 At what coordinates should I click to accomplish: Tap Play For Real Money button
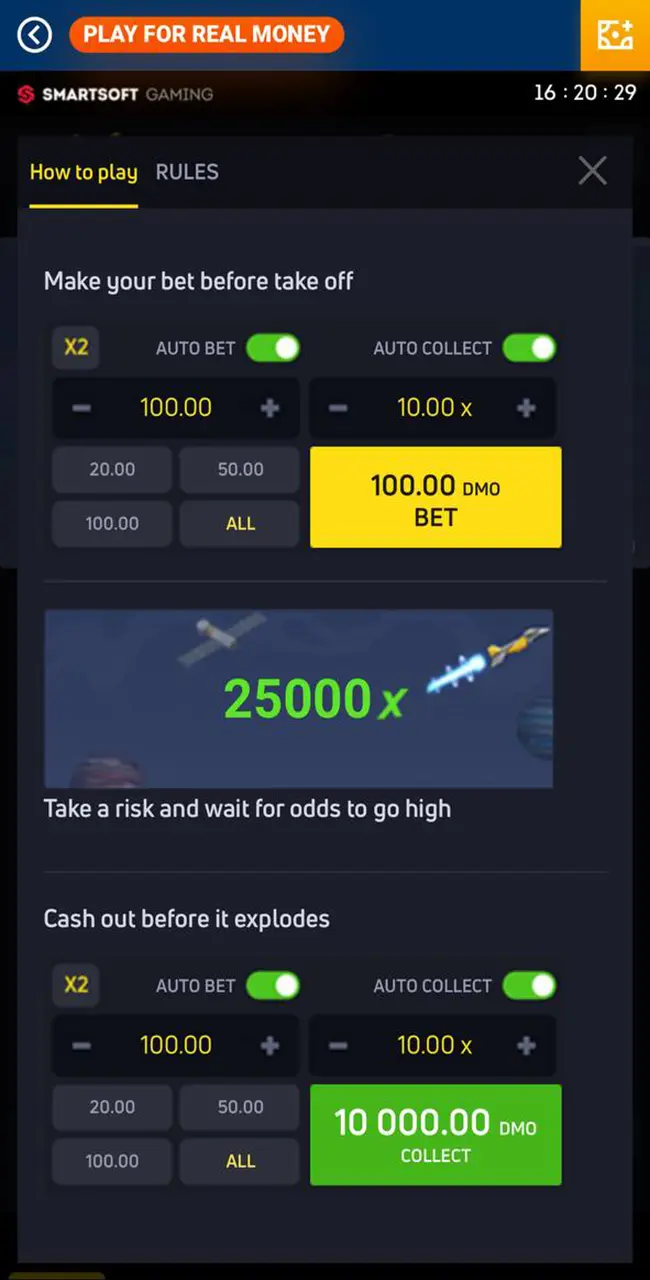(206, 35)
